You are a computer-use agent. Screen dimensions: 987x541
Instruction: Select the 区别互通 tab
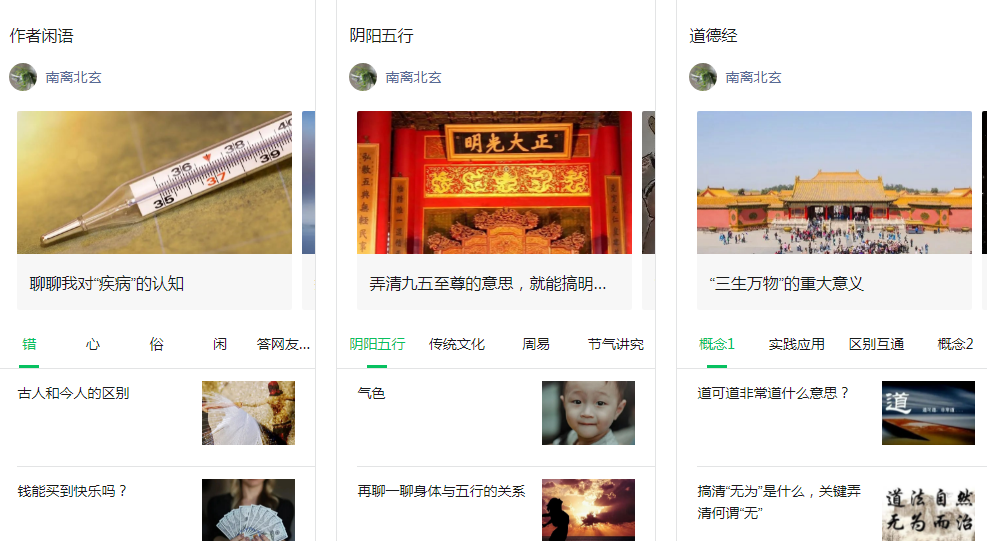tap(876, 344)
